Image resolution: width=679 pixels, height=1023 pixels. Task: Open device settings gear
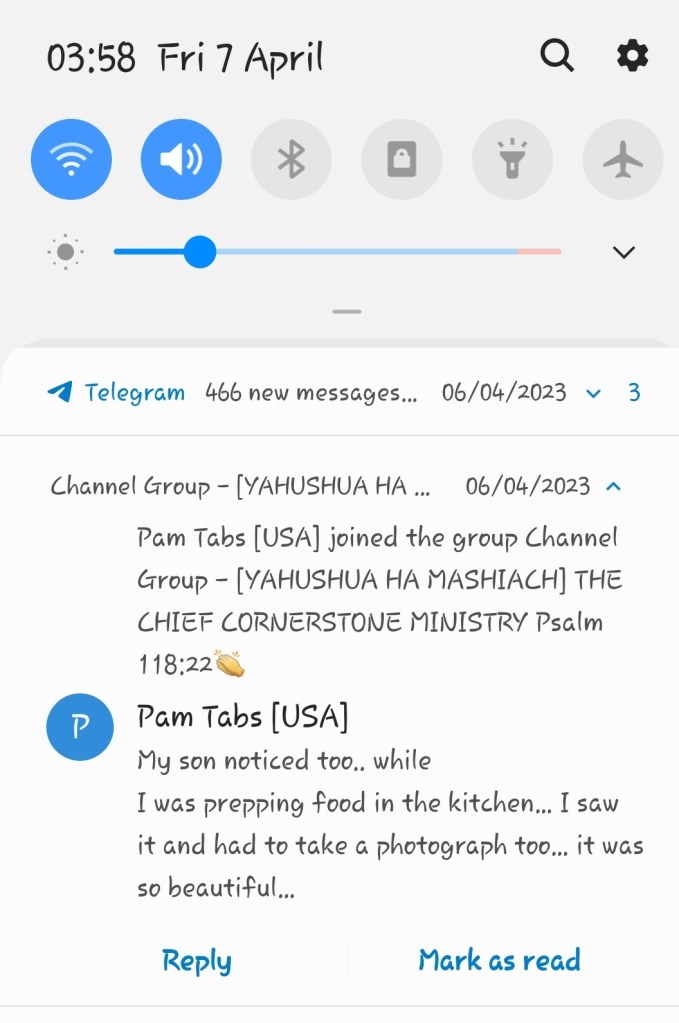(x=632, y=56)
